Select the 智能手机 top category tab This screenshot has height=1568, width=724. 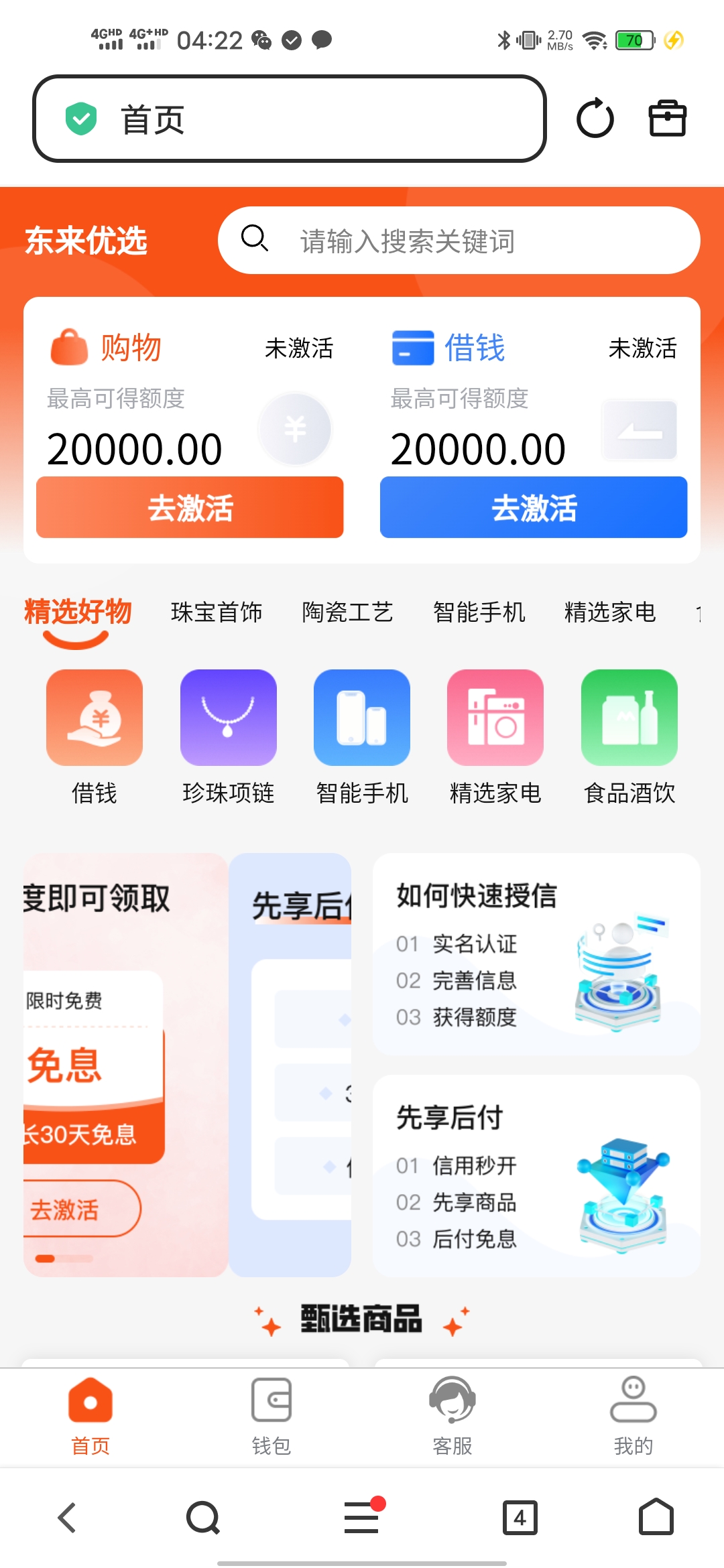479,612
